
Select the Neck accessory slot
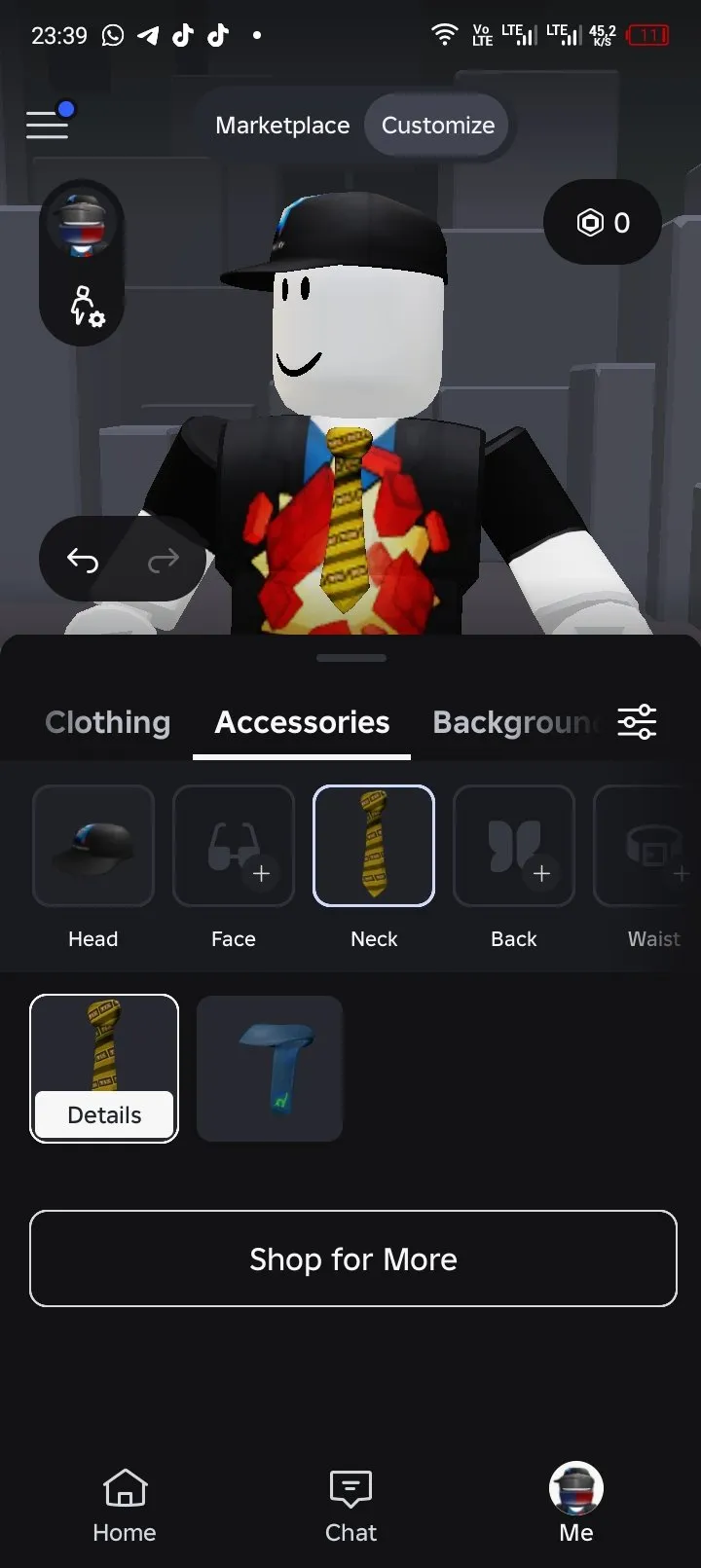coord(374,846)
